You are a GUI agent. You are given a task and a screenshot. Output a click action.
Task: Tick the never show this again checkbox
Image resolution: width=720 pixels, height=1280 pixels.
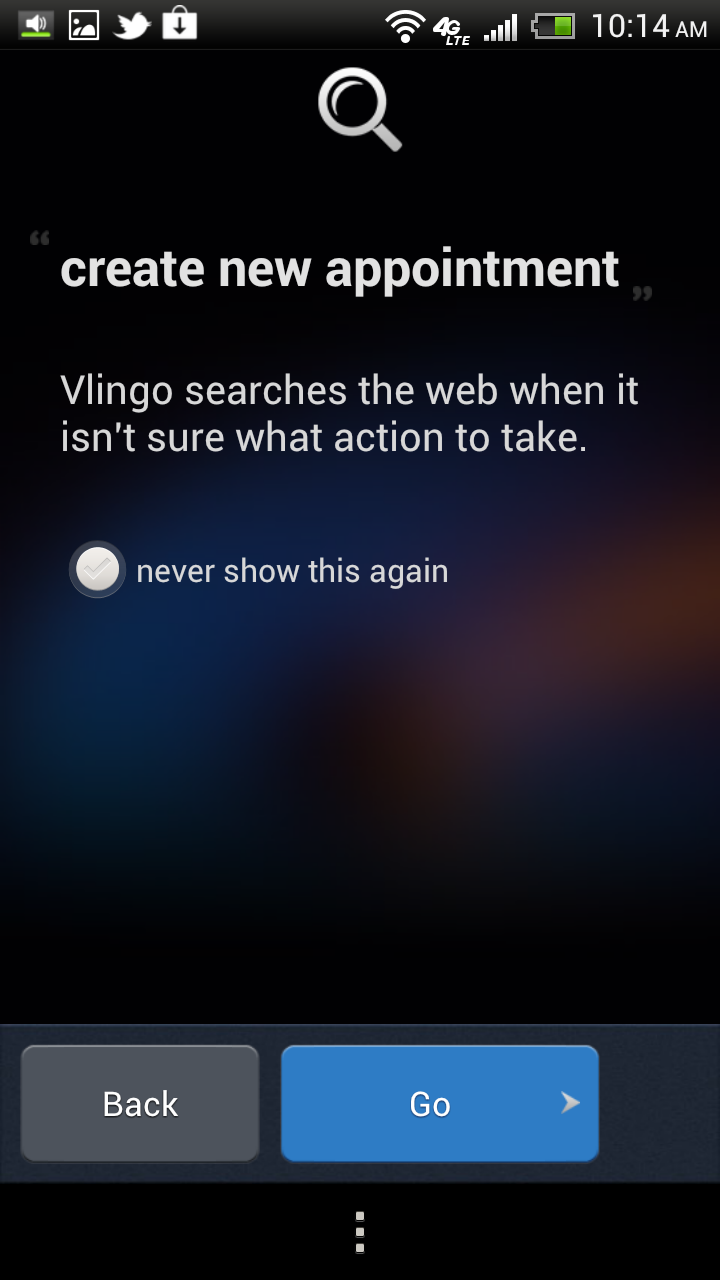97,570
